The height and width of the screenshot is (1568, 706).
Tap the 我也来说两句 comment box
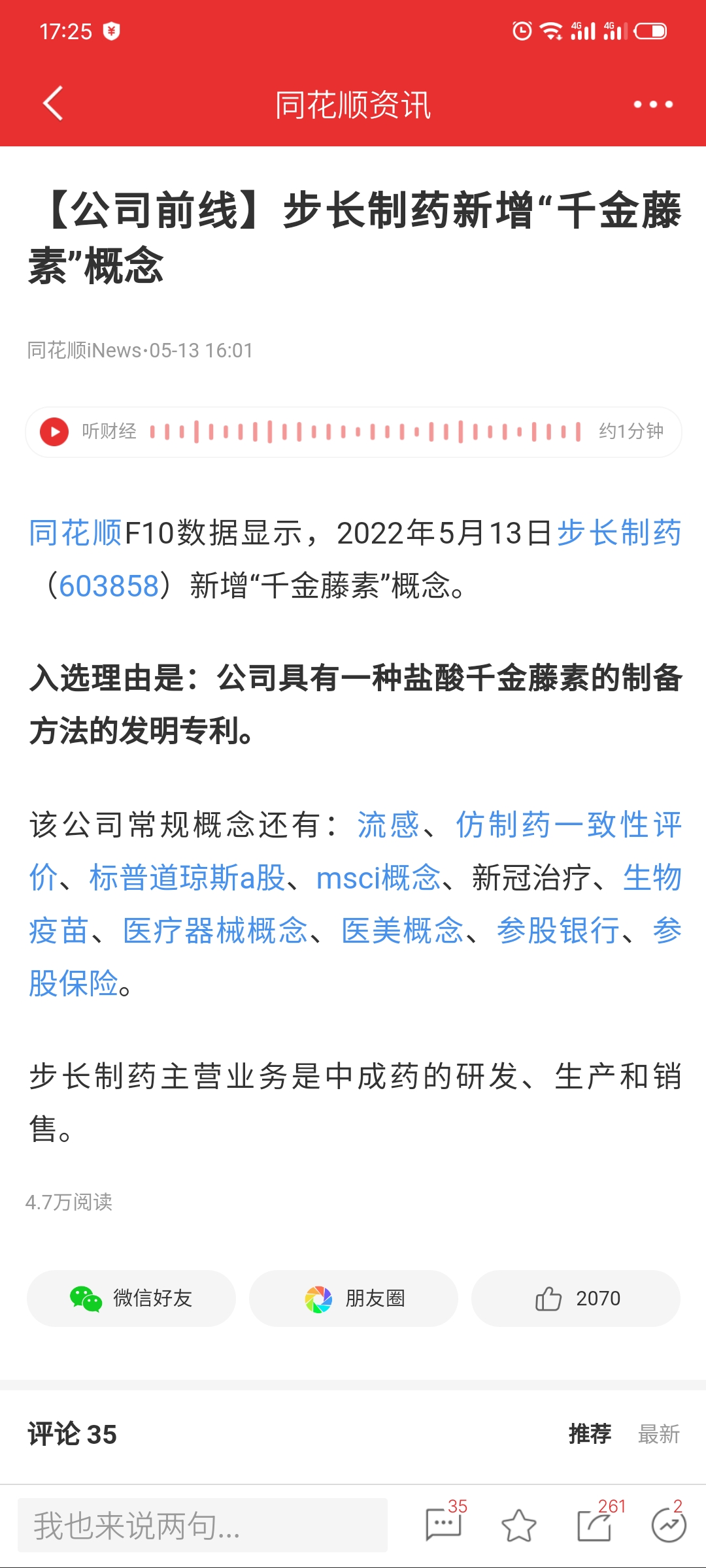click(203, 1526)
